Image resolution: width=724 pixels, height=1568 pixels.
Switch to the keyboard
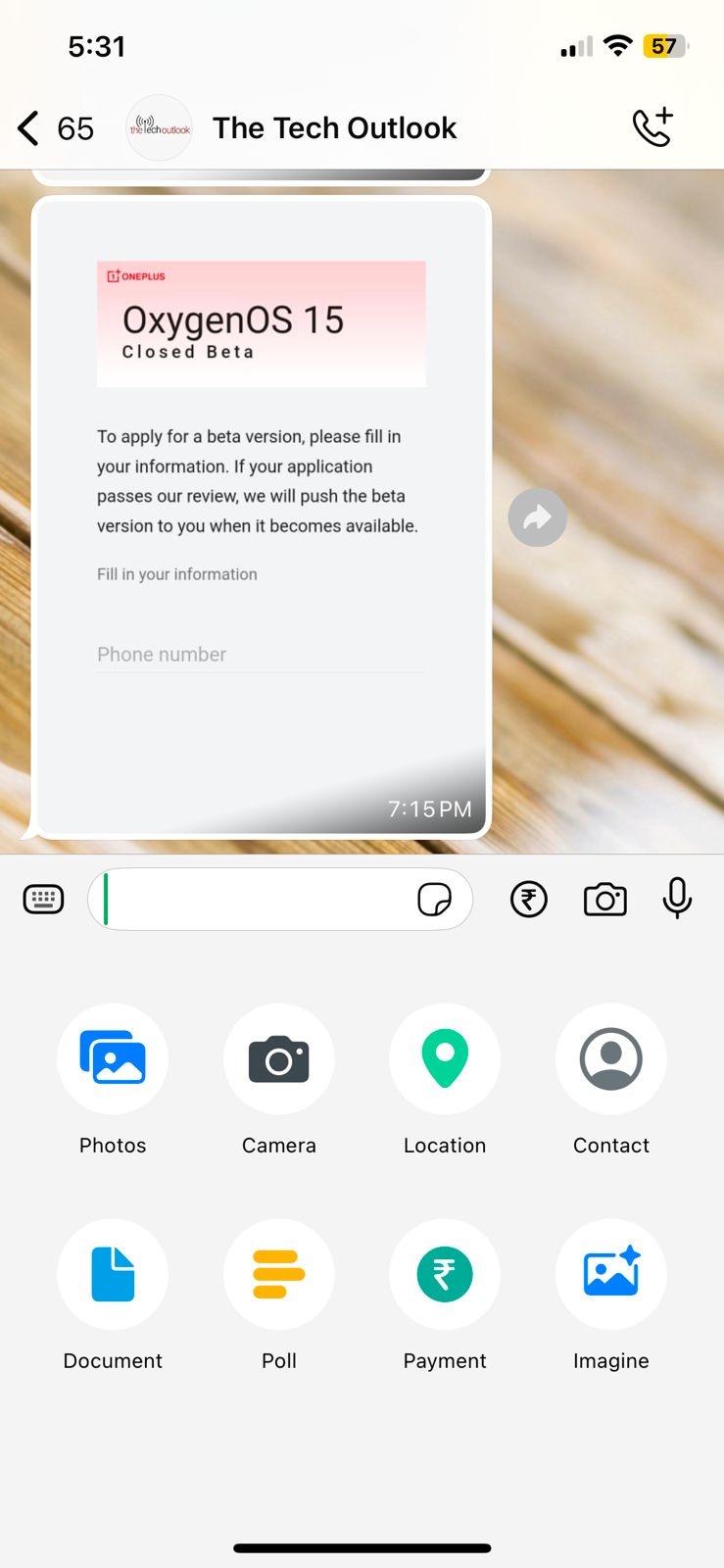tap(43, 899)
